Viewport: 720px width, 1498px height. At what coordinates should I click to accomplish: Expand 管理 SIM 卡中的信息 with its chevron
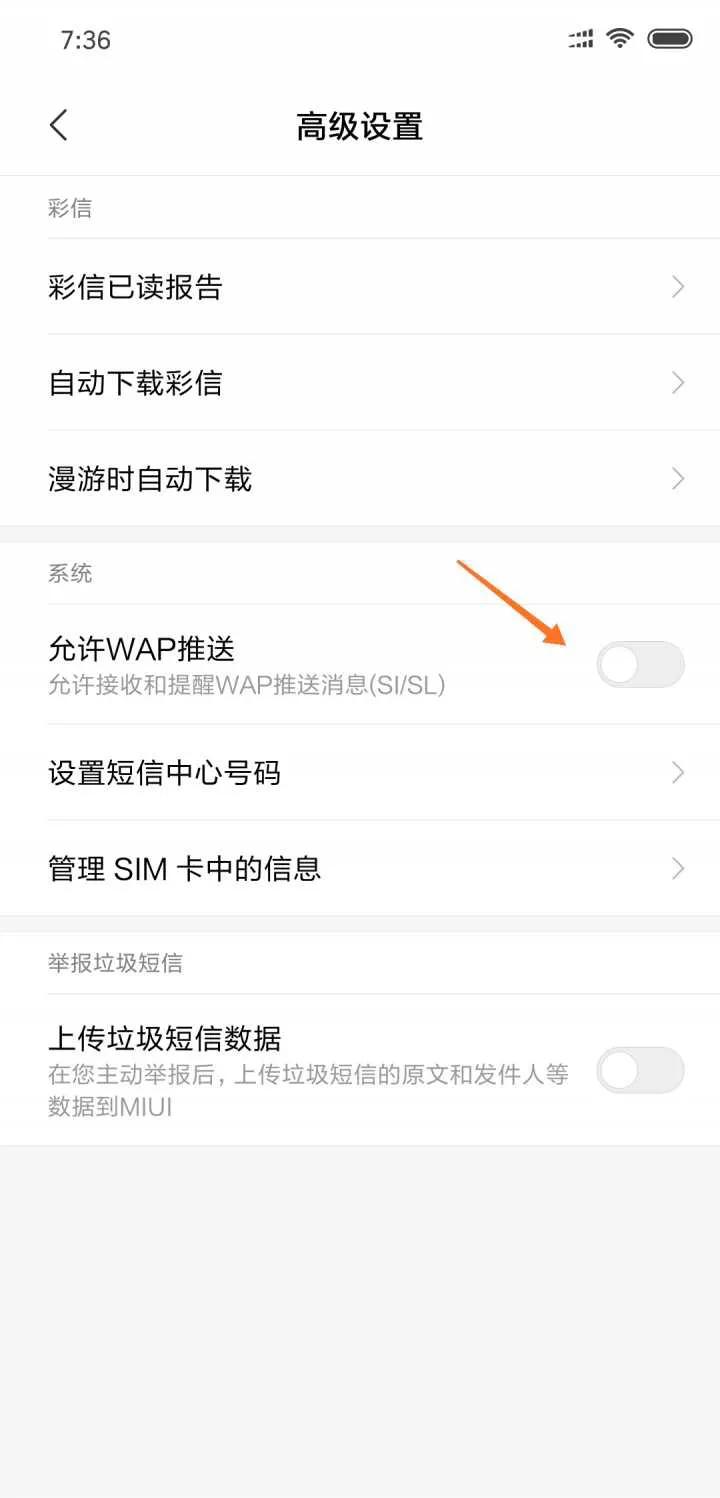coord(676,868)
